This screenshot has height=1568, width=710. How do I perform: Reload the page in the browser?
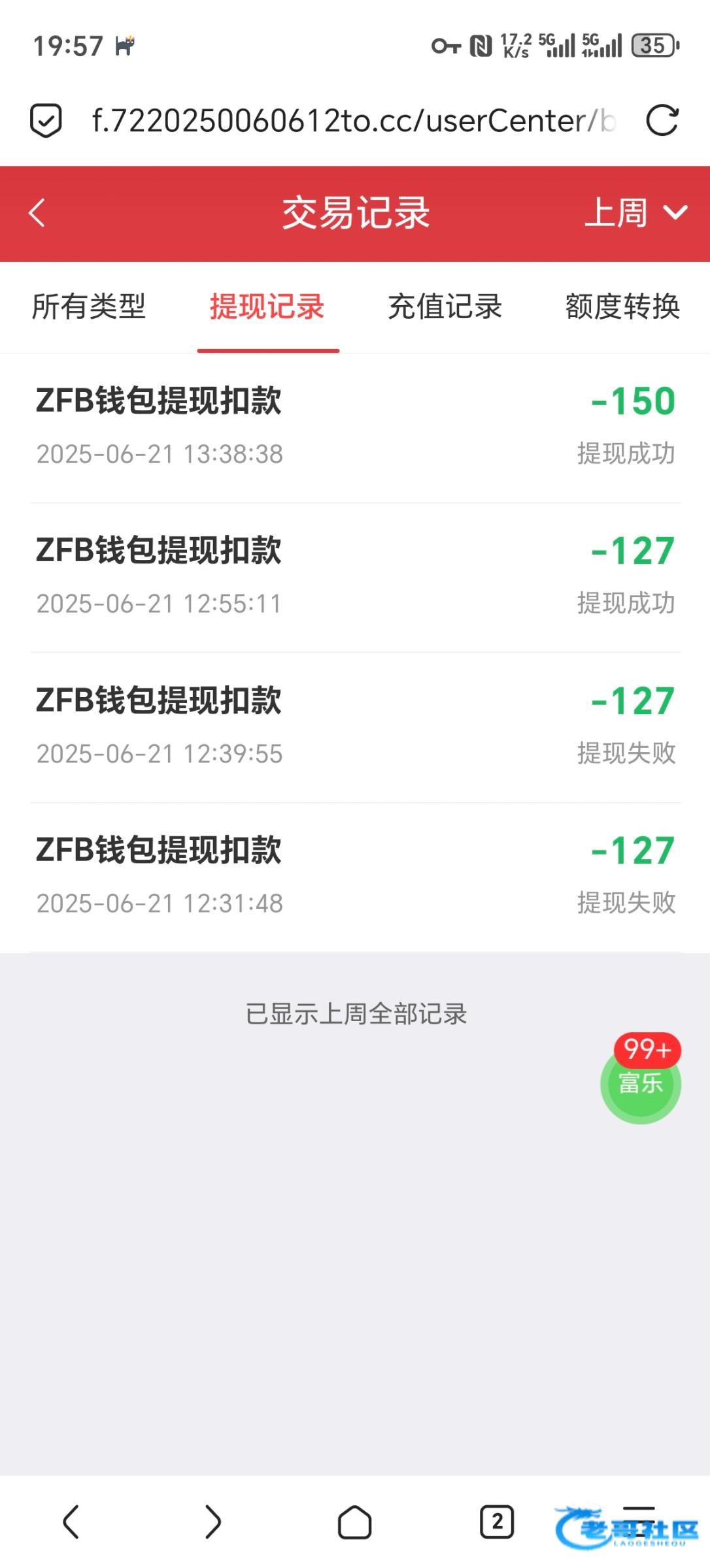pyautogui.click(x=662, y=120)
